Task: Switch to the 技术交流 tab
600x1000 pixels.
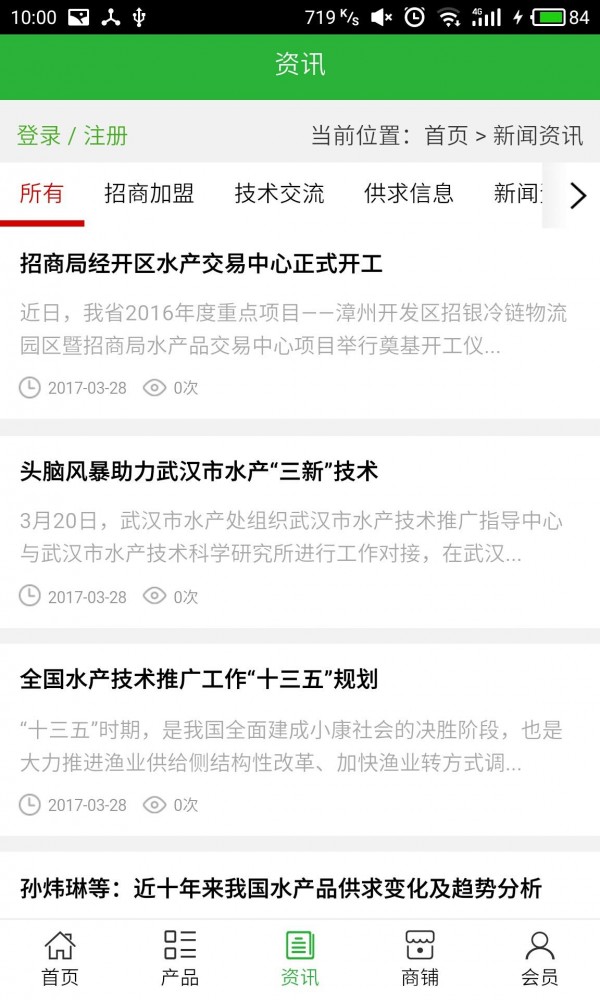Action: [279, 194]
